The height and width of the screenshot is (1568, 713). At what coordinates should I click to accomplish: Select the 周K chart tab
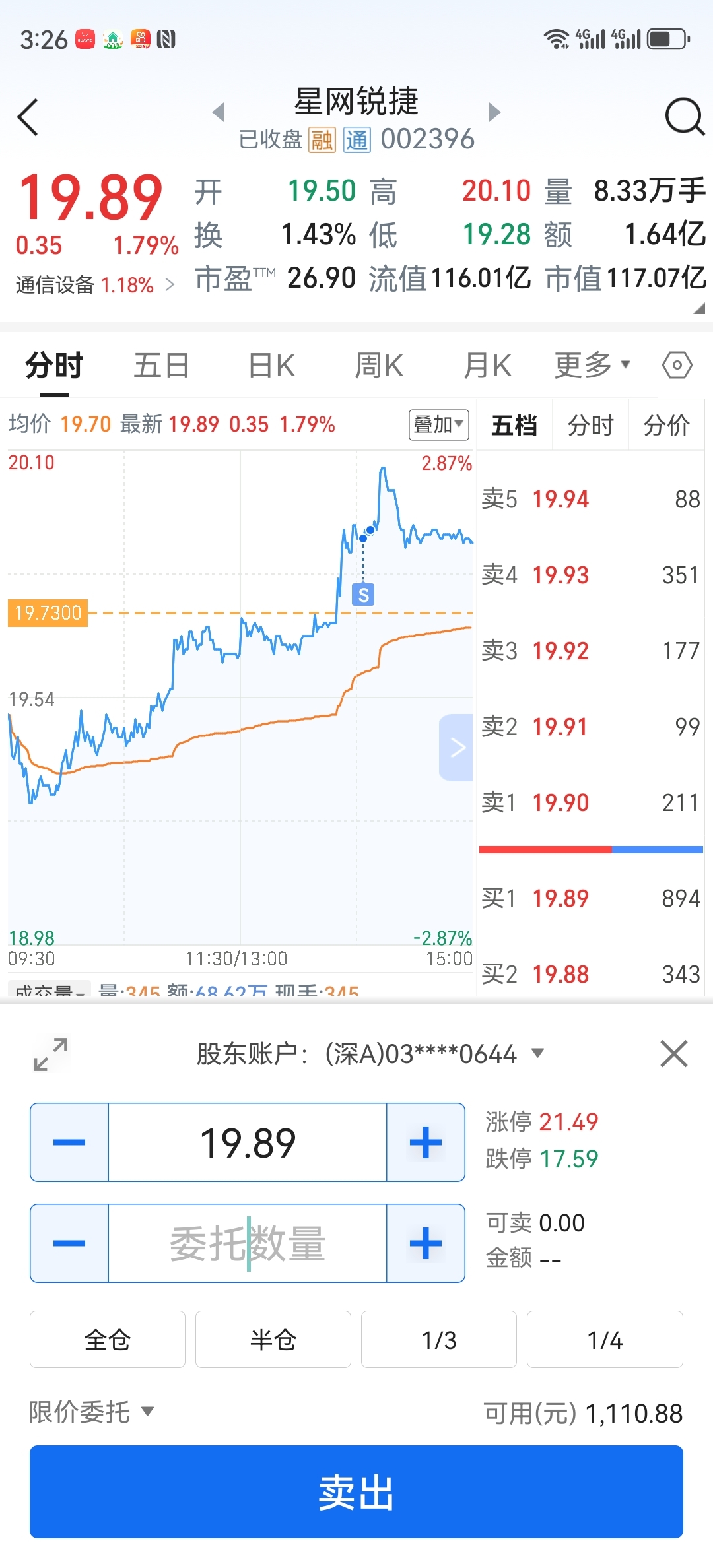click(379, 365)
